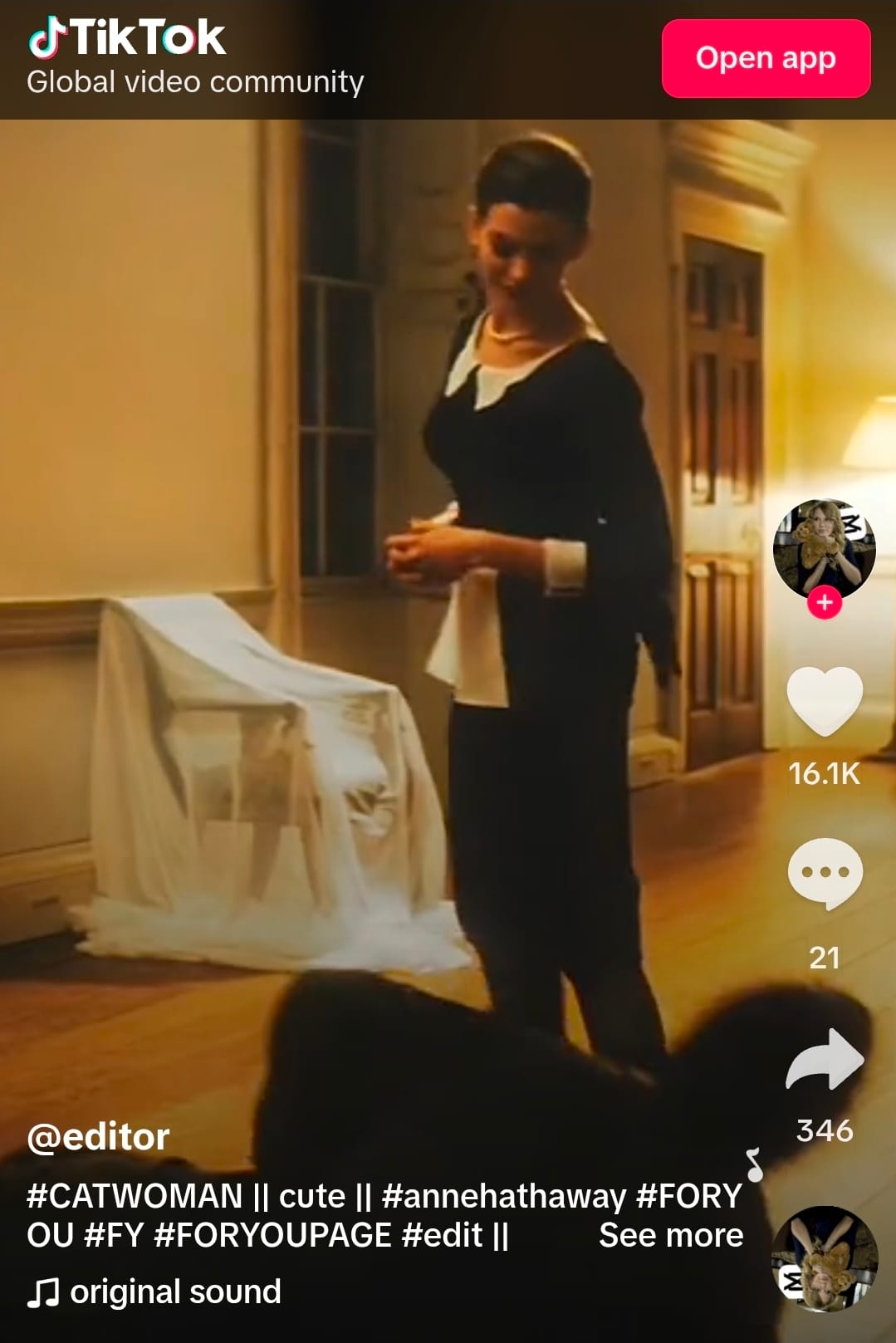
Task: Open the #annehathaway hashtag
Action: (503, 1196)
